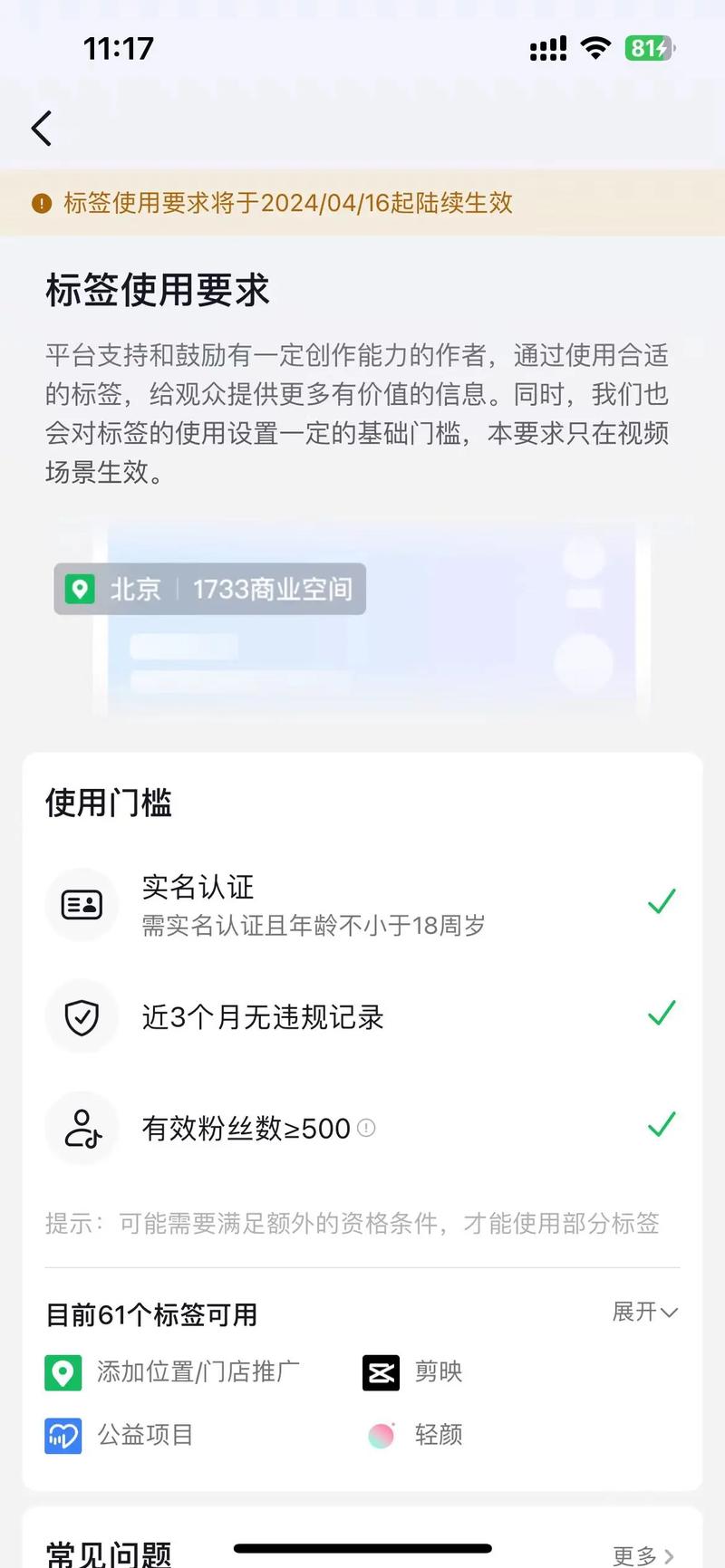Viewport: 725px width, 1568px height.
Task: Click the 轻颜 camera tag icon
Action: point(381,1435)
